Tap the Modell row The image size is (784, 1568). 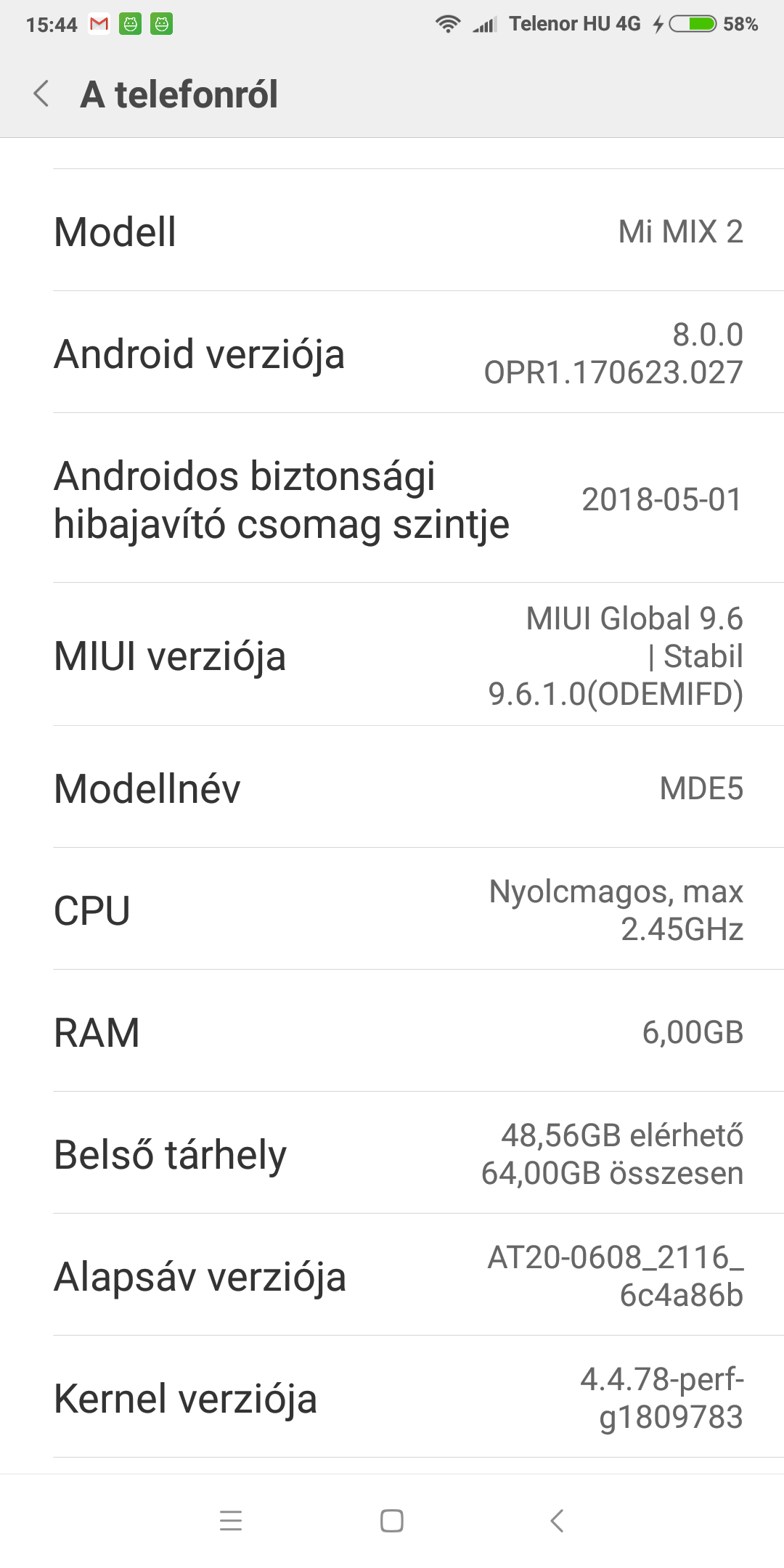point(392,231)
